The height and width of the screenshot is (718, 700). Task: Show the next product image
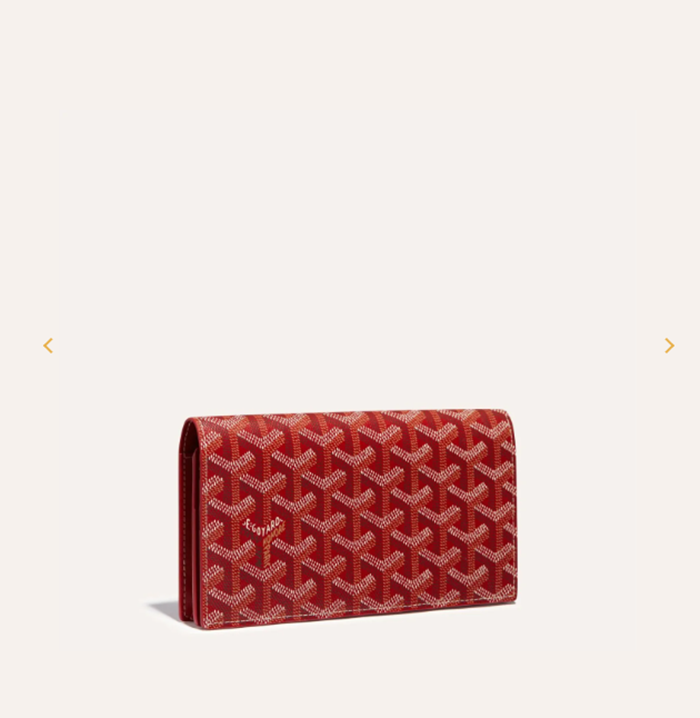point(669,345)
